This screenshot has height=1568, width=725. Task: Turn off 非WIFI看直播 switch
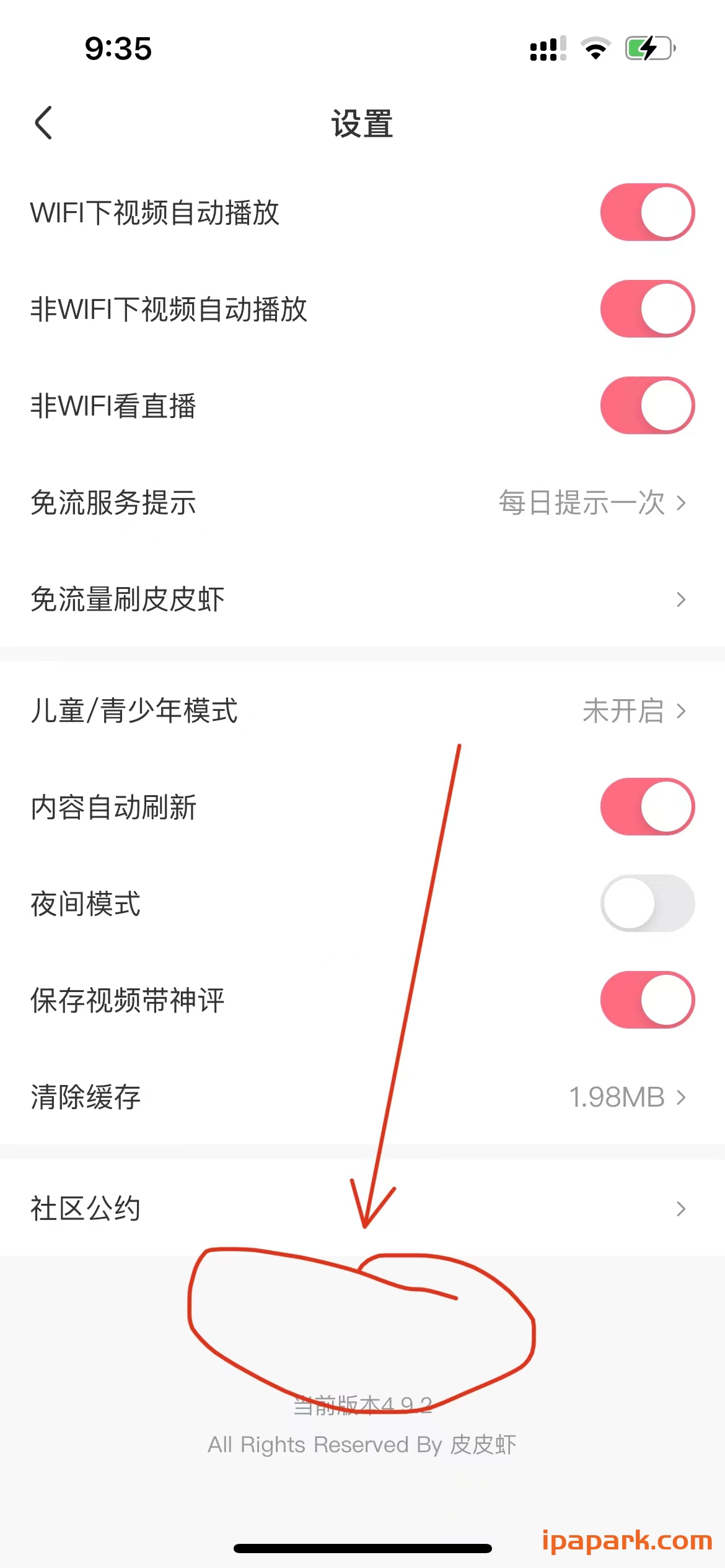pos(647,404)
